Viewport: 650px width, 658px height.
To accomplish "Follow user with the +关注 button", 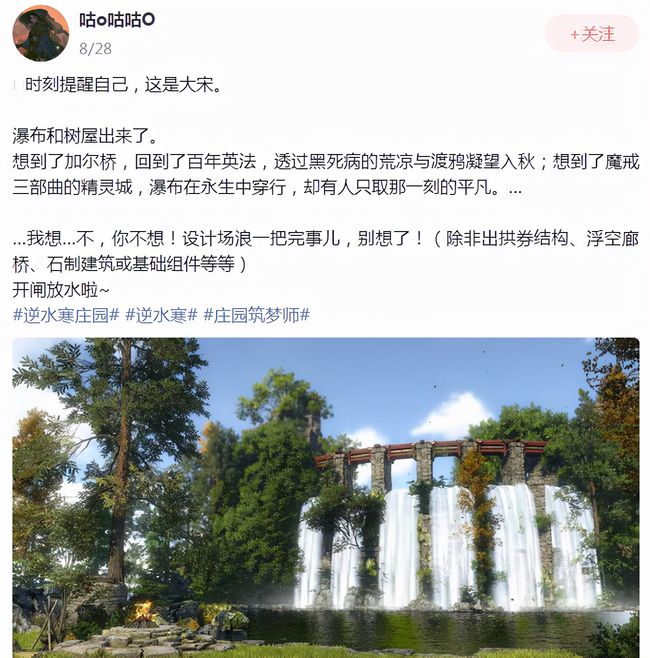I will [x=592, y=34].
